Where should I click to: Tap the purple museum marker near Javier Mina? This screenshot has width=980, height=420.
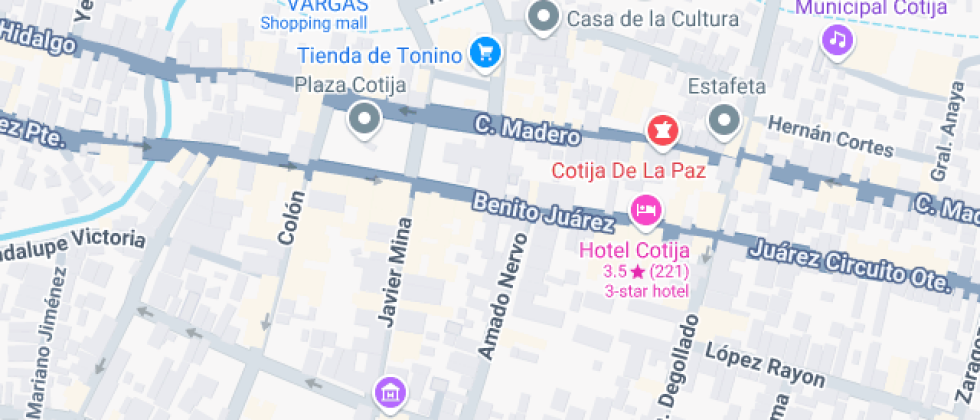coord(388,390)
